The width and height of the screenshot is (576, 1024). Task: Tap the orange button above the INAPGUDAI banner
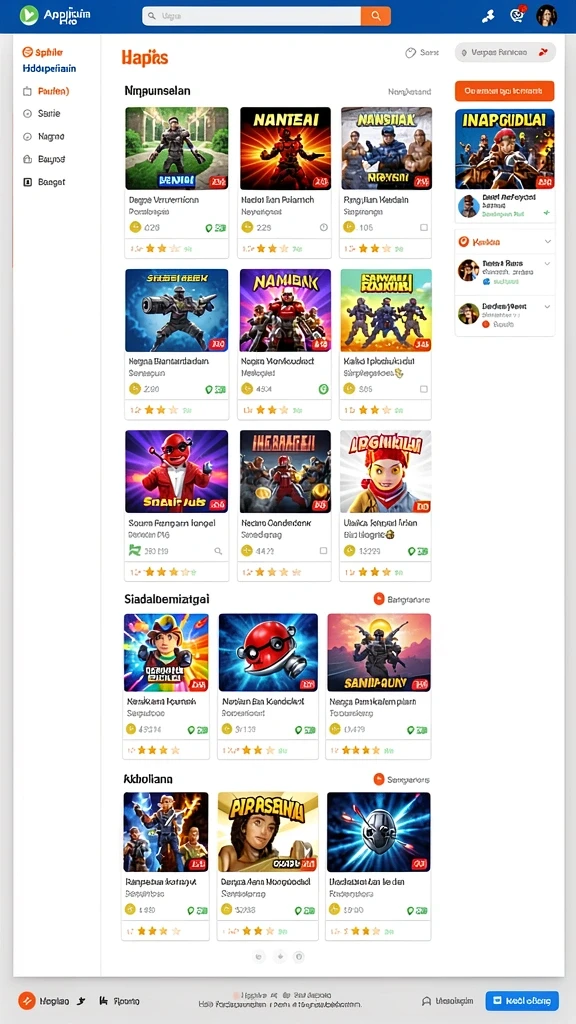[504, 91]
